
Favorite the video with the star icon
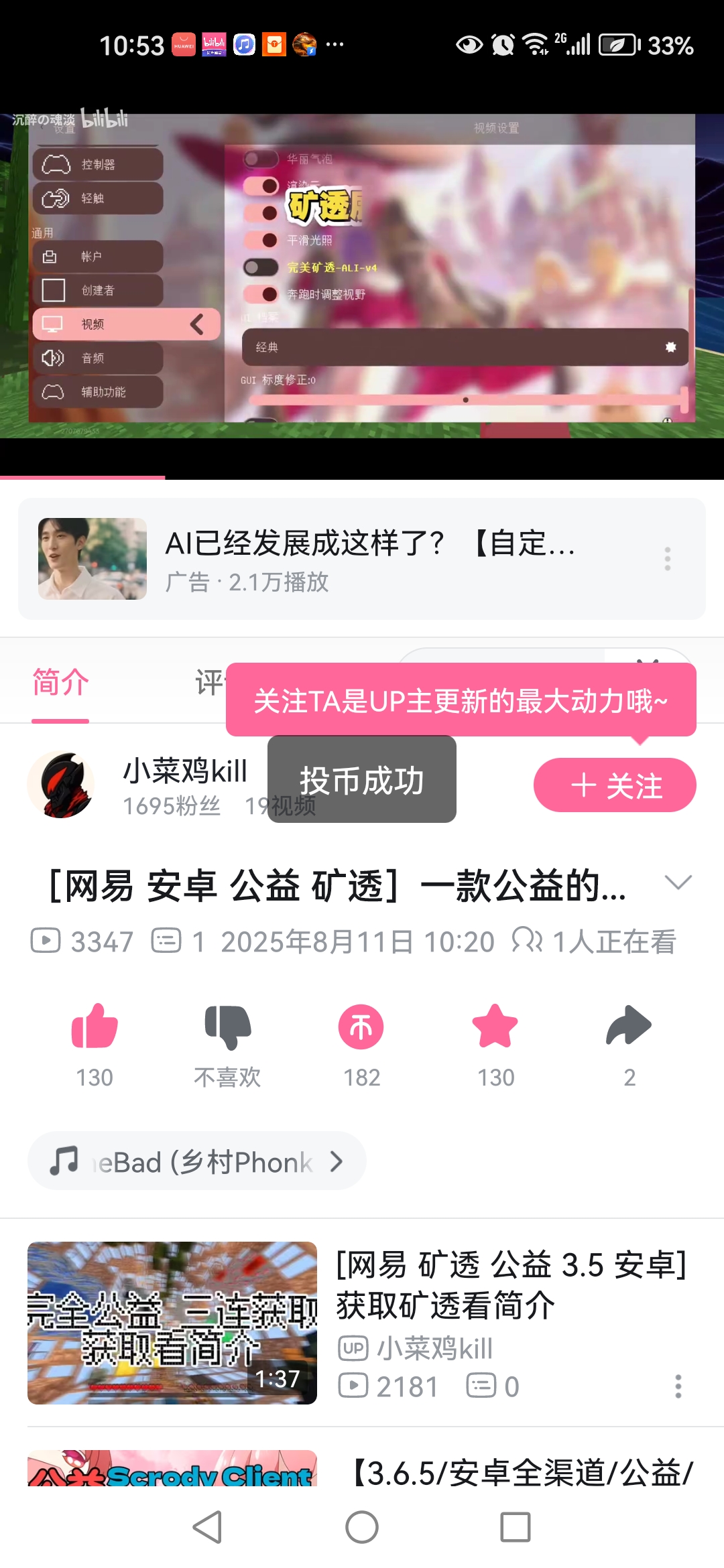click(x=495, y=1027)
